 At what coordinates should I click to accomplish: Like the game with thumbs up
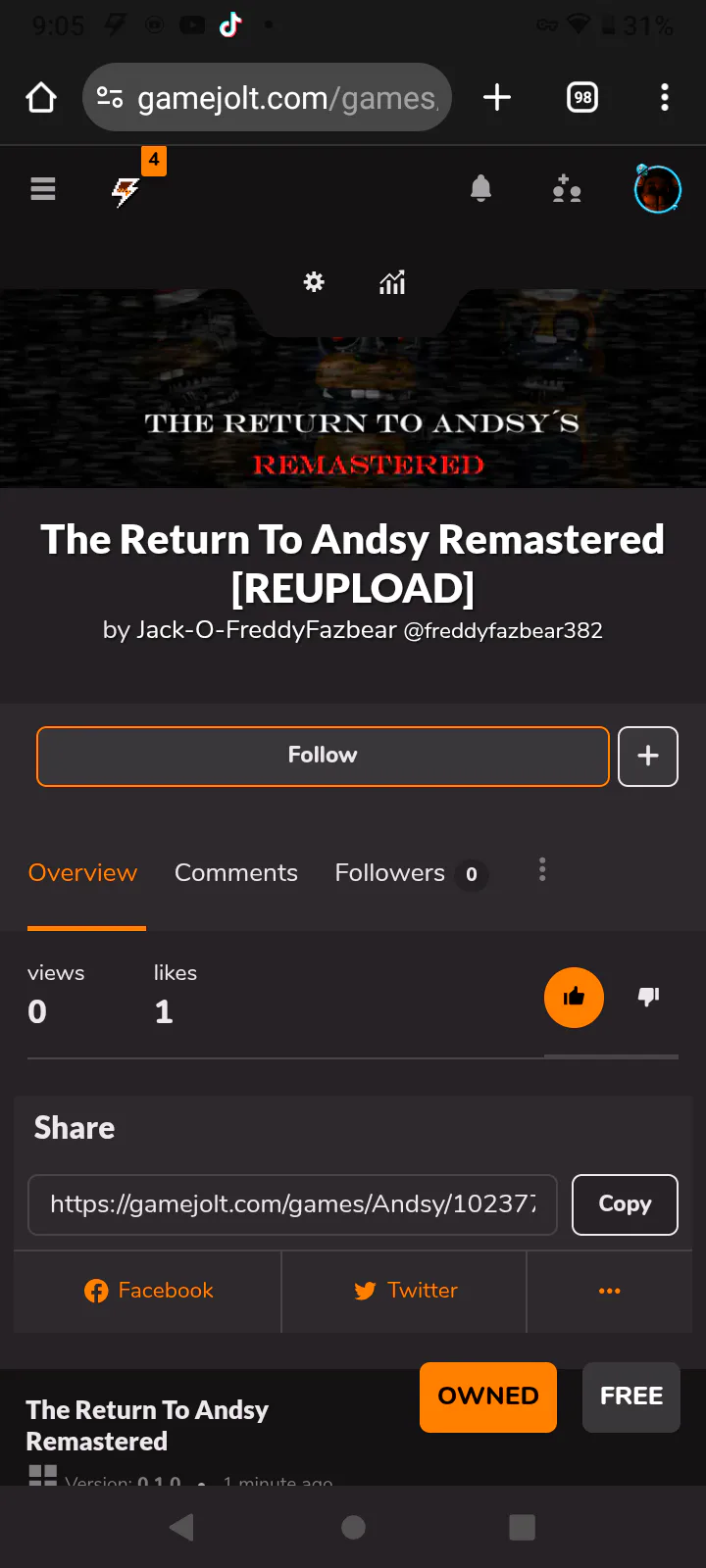pos(574,997)
